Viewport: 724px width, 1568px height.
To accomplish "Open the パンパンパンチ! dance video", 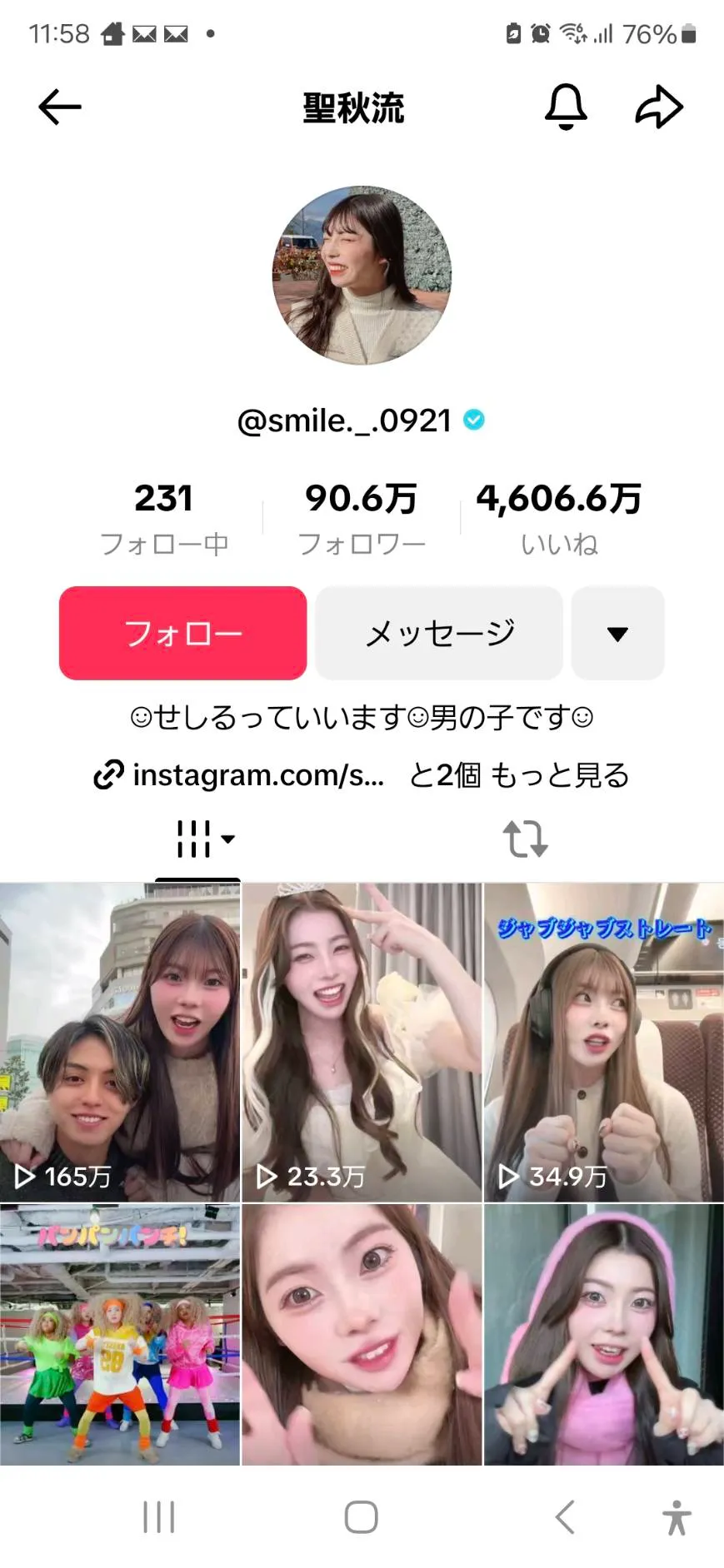I will [120, 1334].
